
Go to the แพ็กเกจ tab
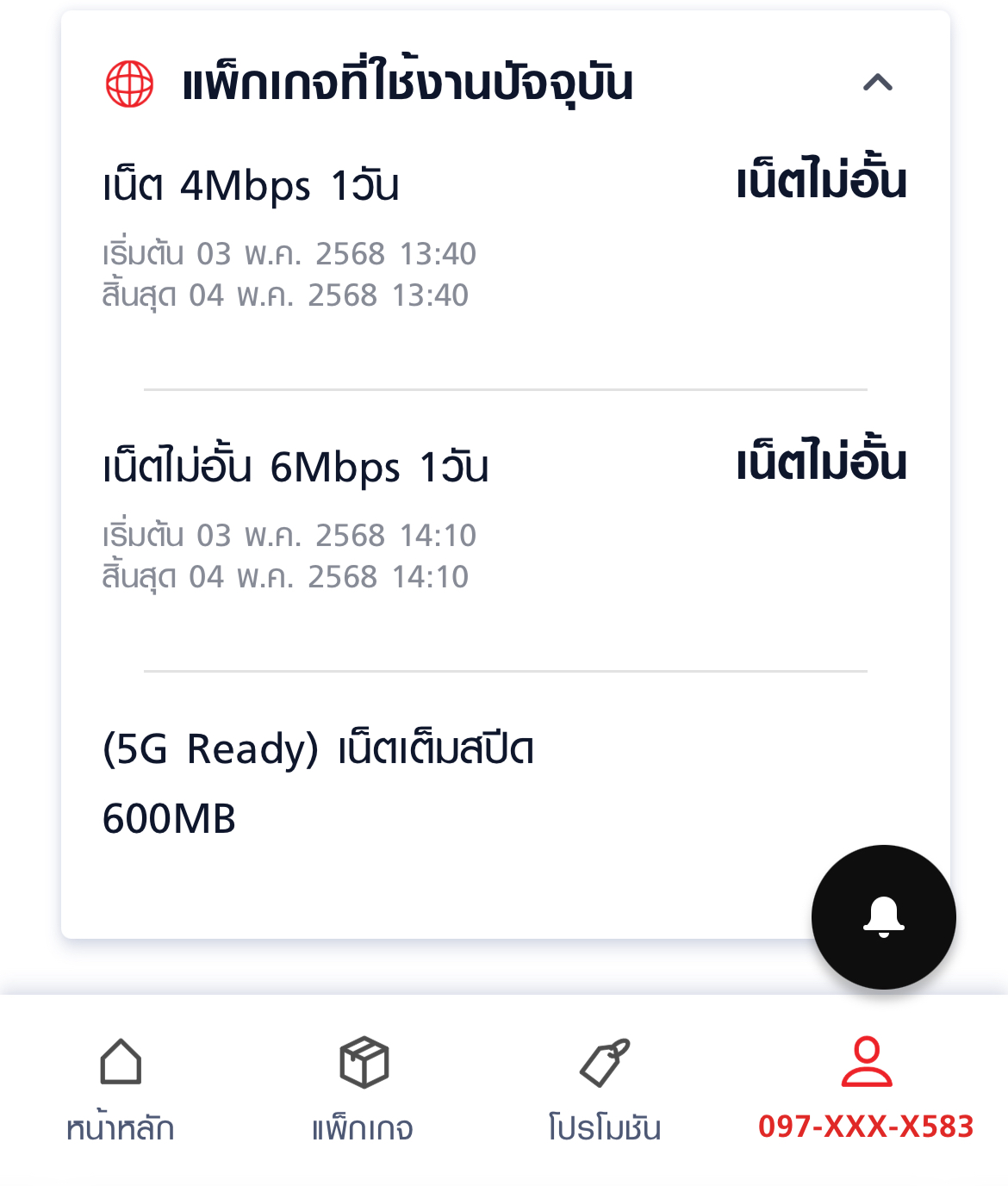363,1089
